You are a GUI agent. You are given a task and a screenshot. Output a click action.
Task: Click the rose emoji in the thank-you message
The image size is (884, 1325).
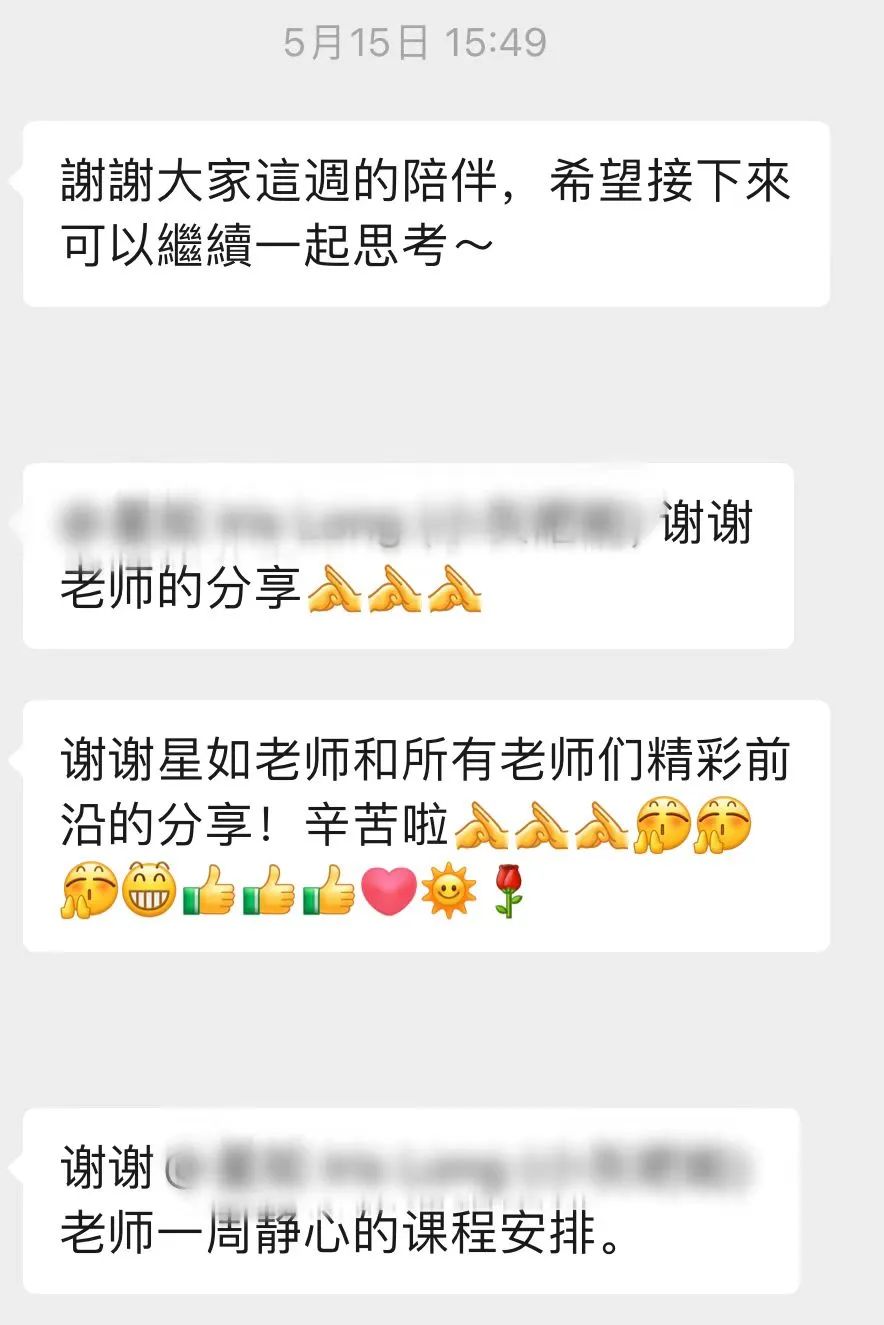[507, 891]
